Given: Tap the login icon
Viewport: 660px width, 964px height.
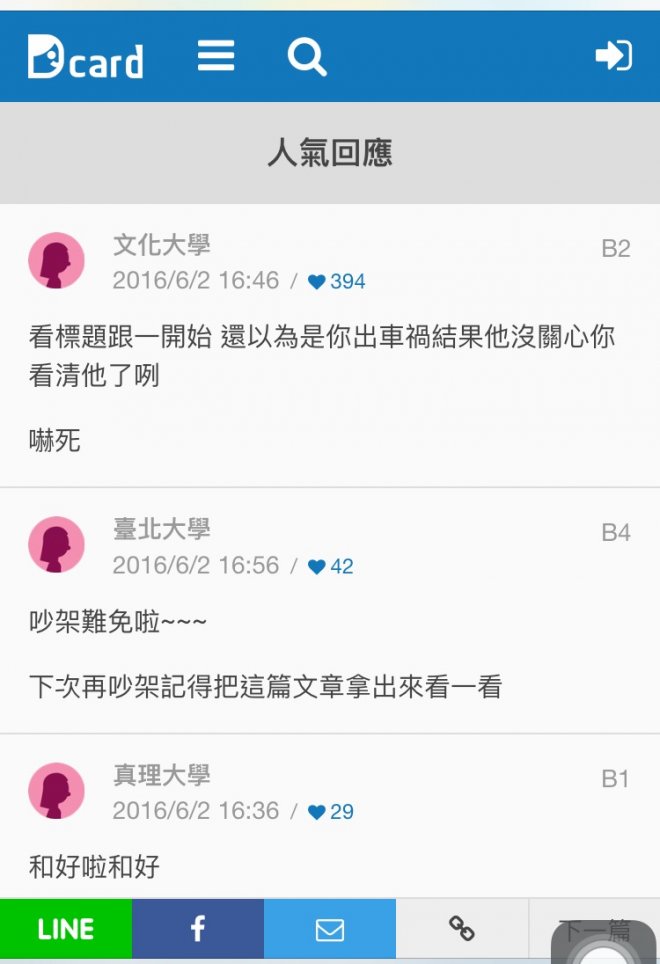Looking at the screenshot, I should (613, 56).
